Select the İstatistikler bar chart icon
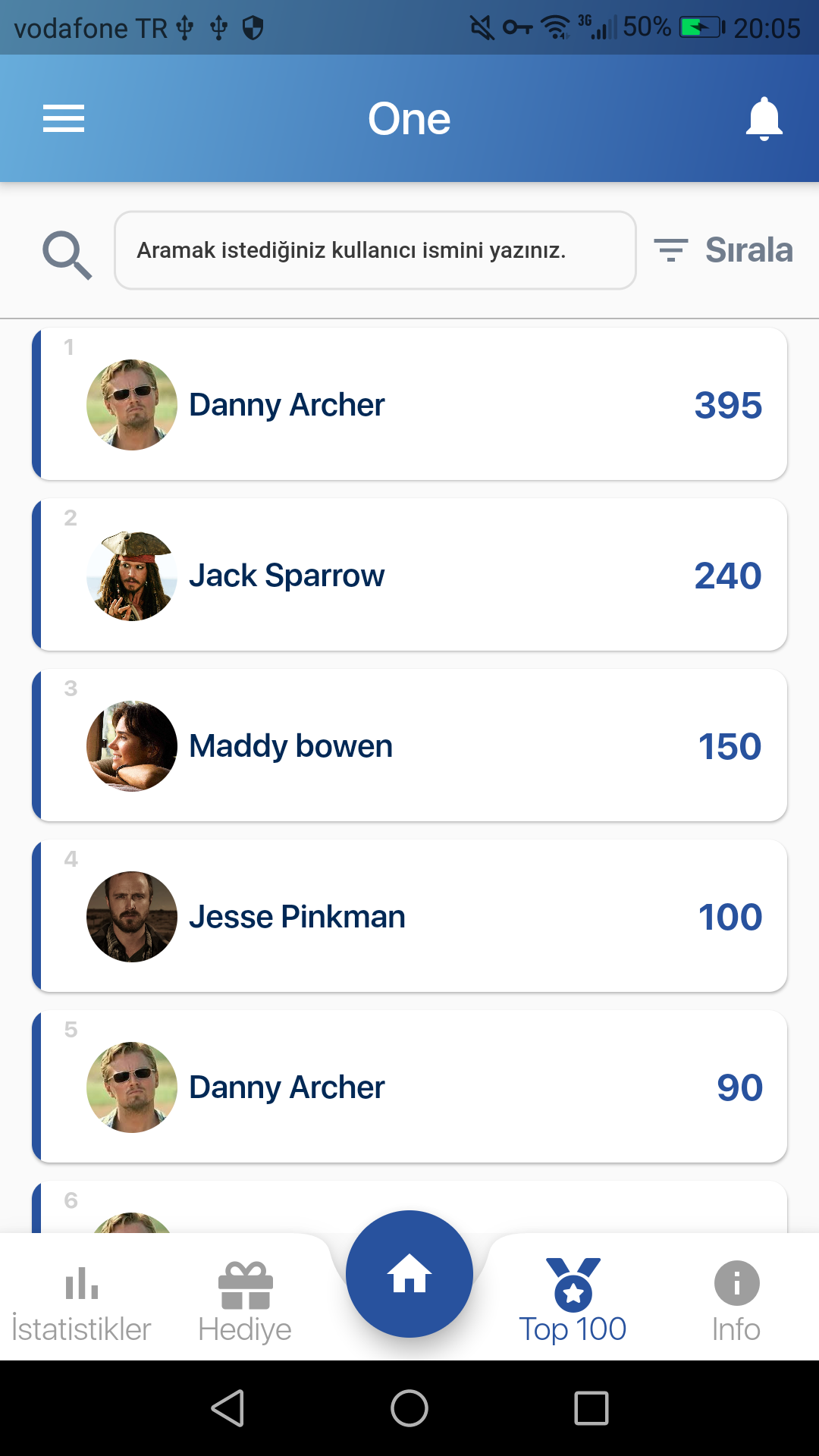 point(81,1285)
